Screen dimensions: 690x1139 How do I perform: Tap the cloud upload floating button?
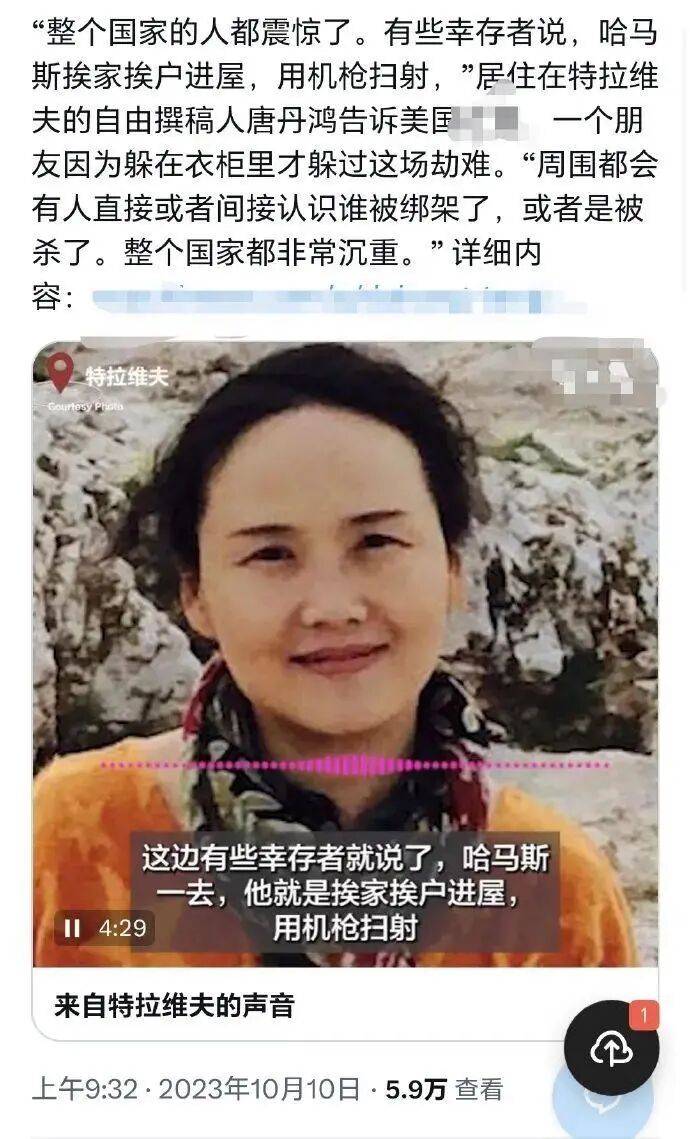click(611, 1048)
